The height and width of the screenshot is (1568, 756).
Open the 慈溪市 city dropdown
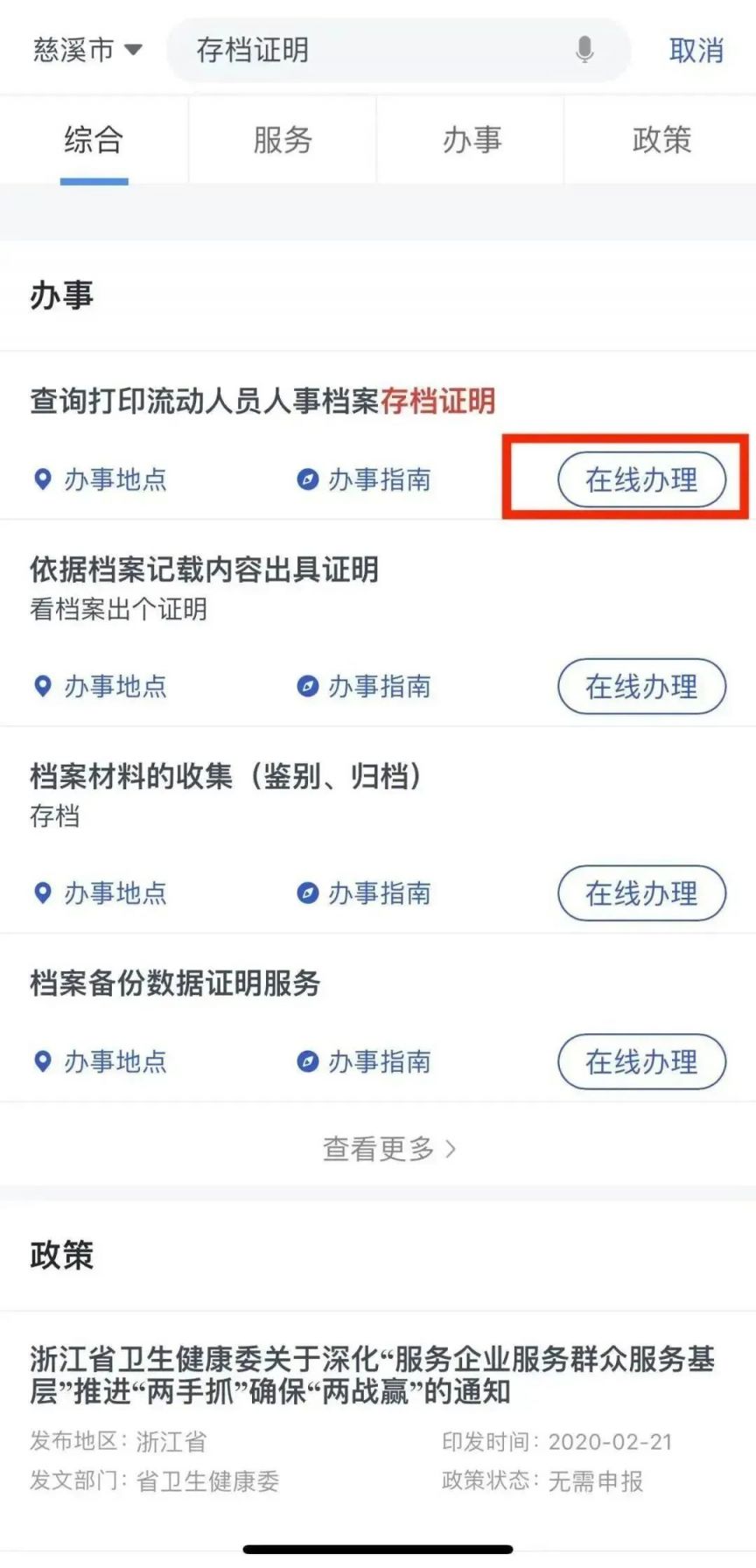pyautogui.click(x=87, y=50)
